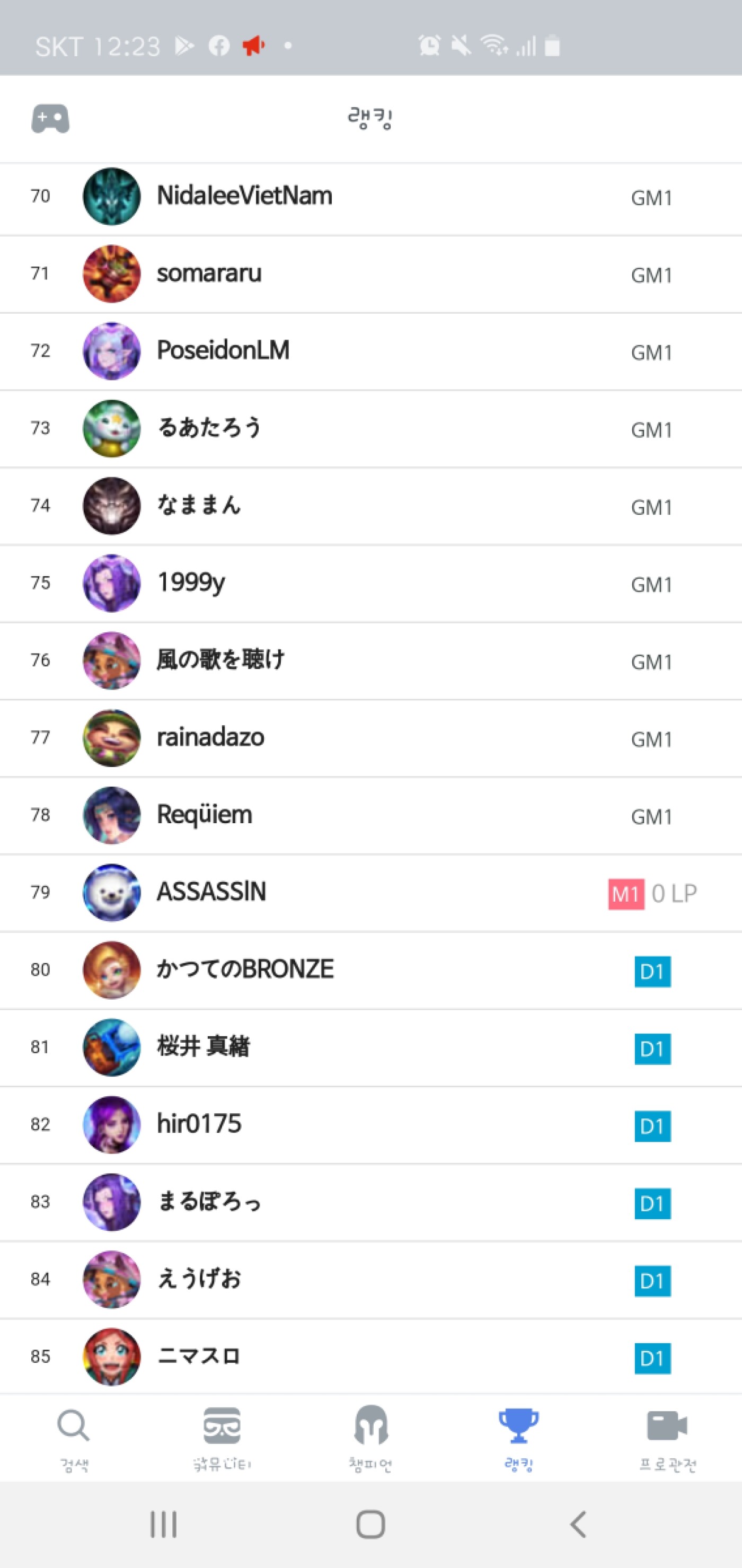View ニマスロ's ranking entry
Image resolution: width=742 pixels, height=1568 pixels.
coord(198,1356)
